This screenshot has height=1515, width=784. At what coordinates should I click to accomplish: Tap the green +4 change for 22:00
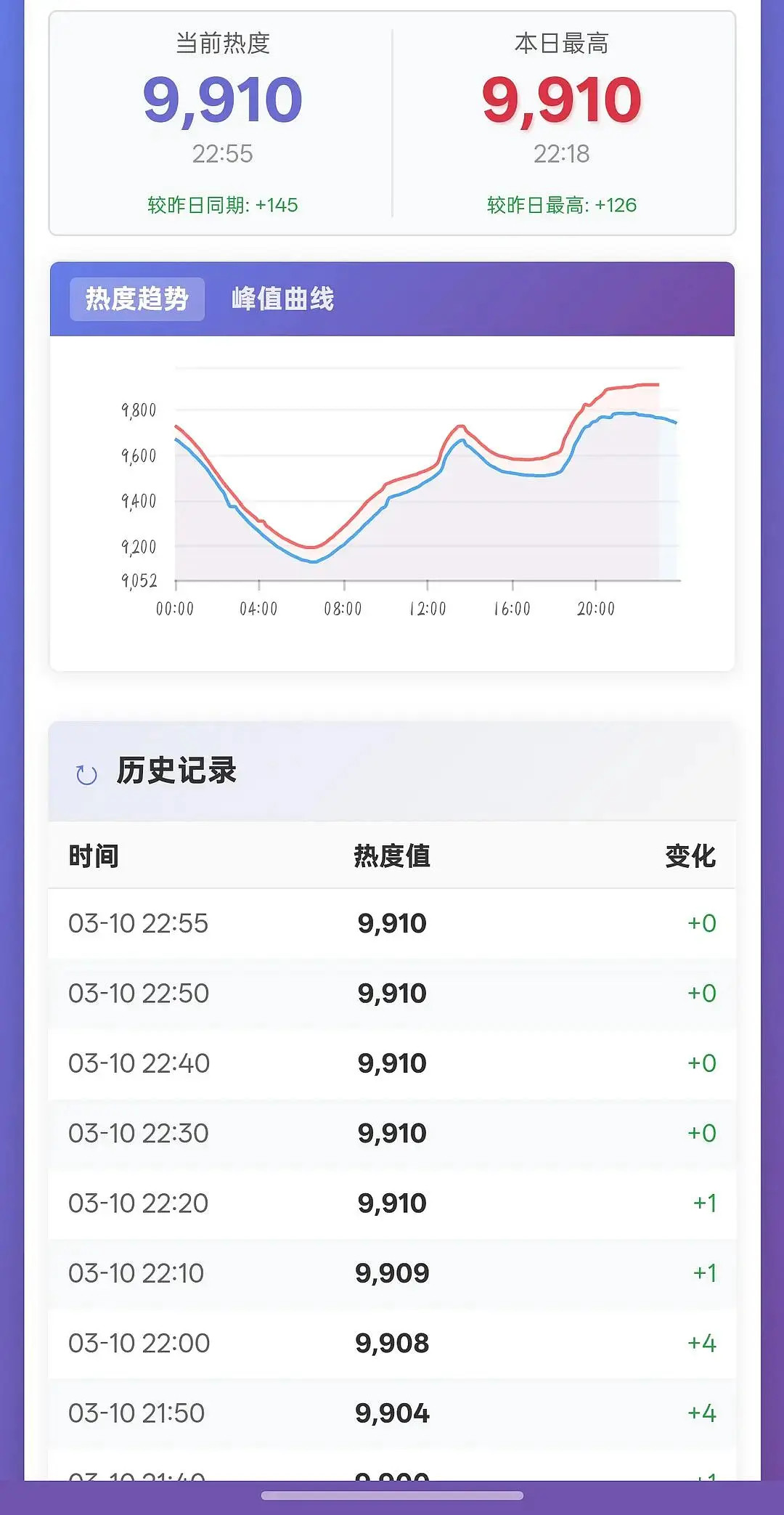click(701, 1343)
